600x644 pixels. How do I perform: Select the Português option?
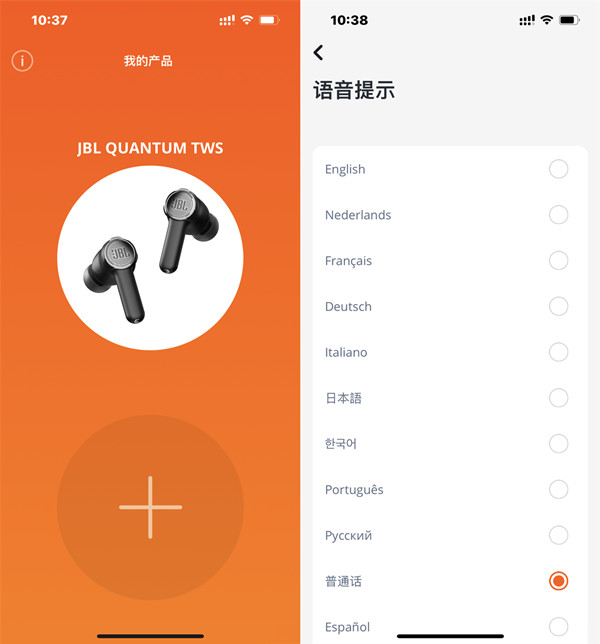(558, 490)
